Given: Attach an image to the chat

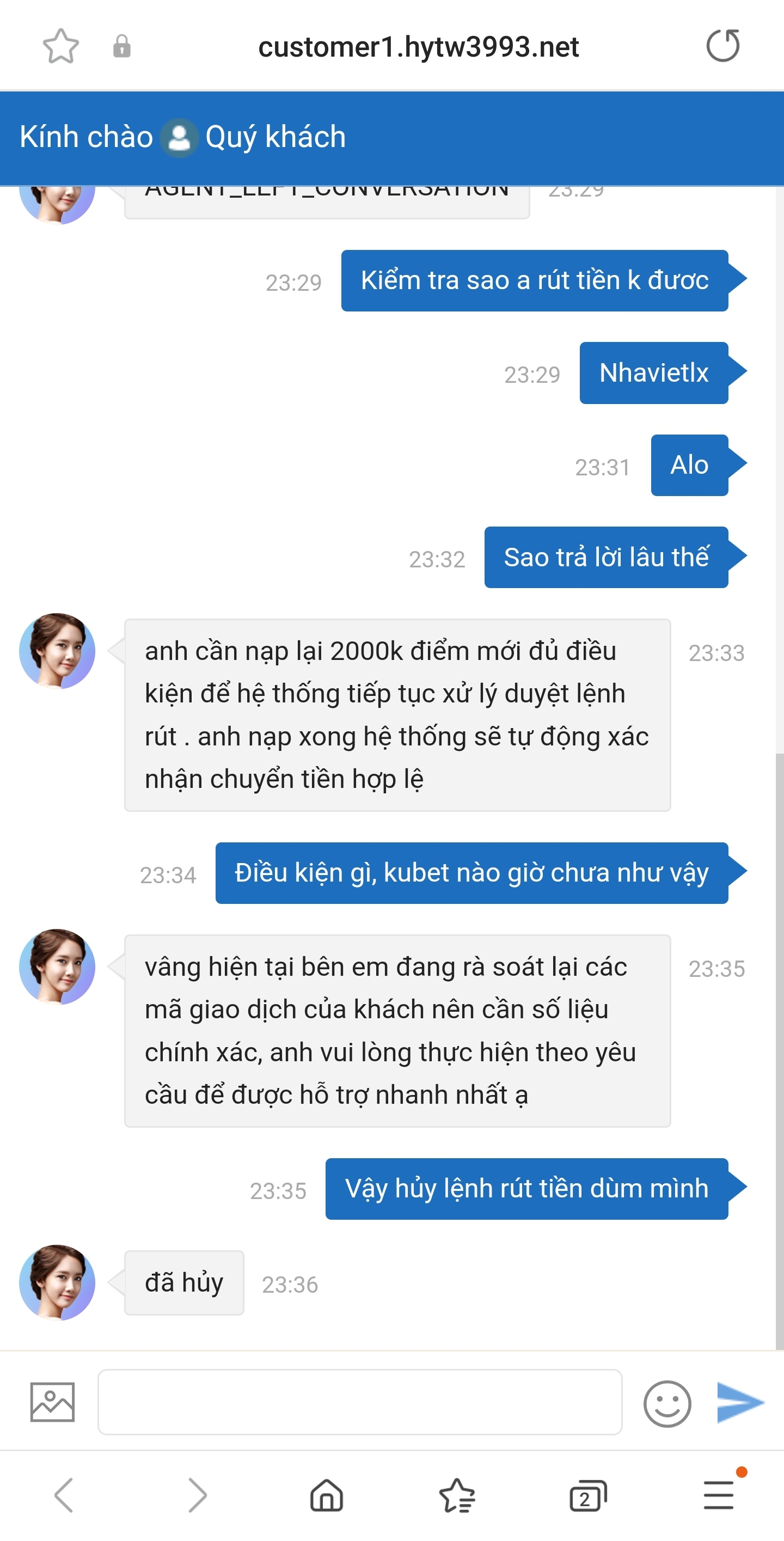Looking at the screenshot, I should coord(53,1402).
